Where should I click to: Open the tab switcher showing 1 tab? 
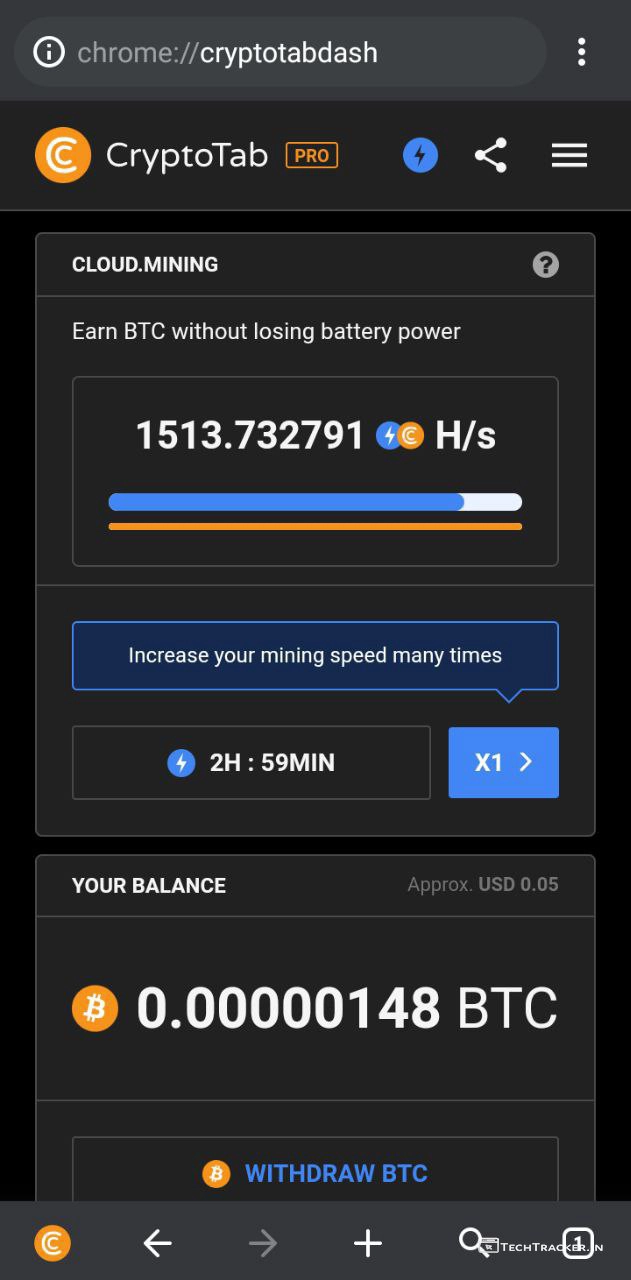(578, 1242)
